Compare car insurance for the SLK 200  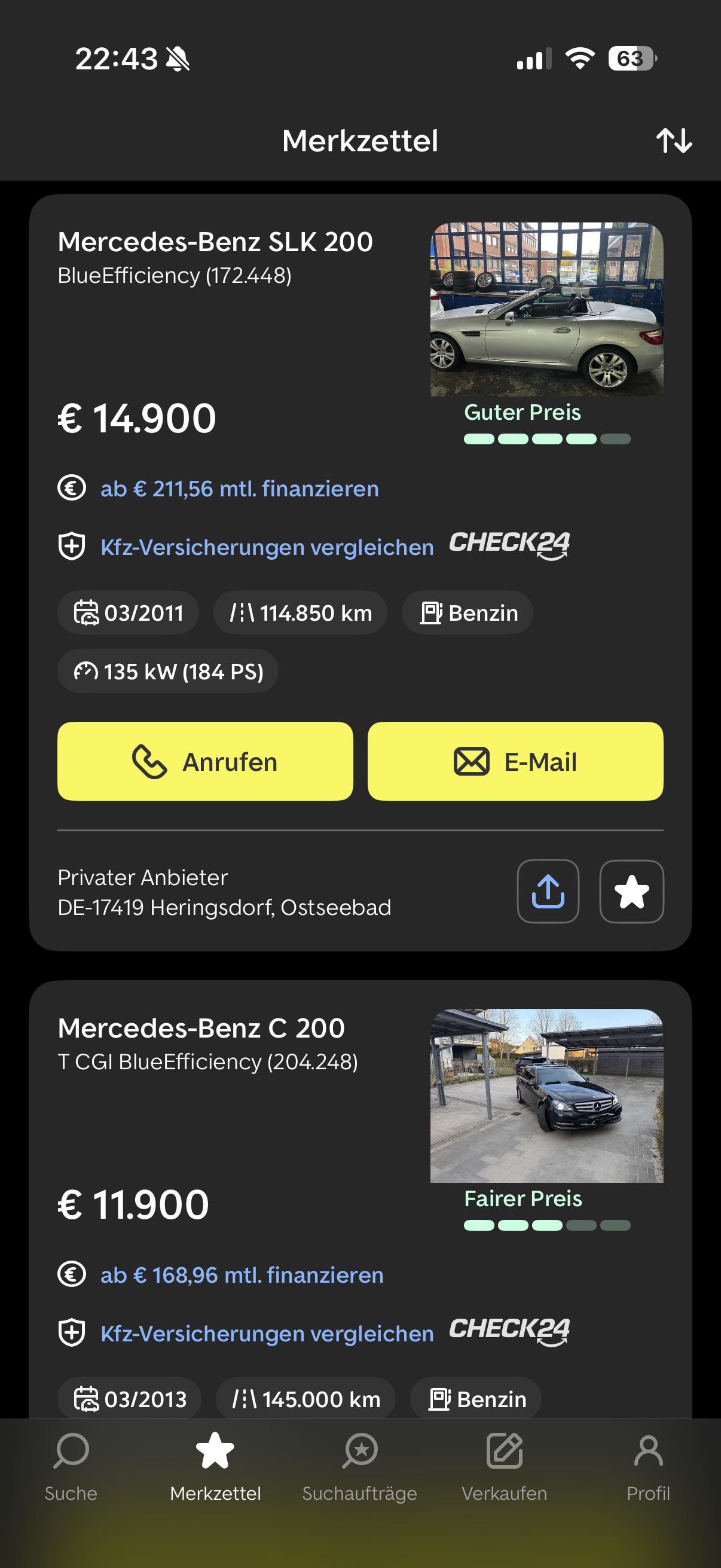(x=267, y=547)
